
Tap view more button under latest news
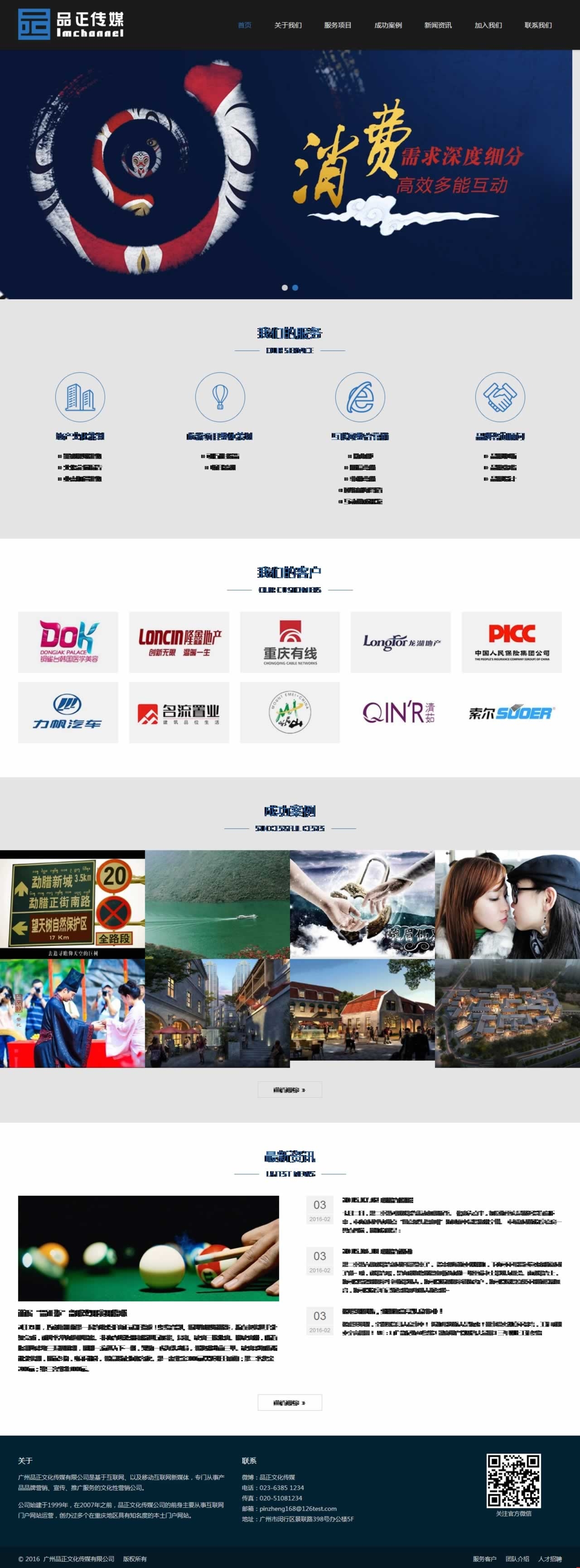290,1402
